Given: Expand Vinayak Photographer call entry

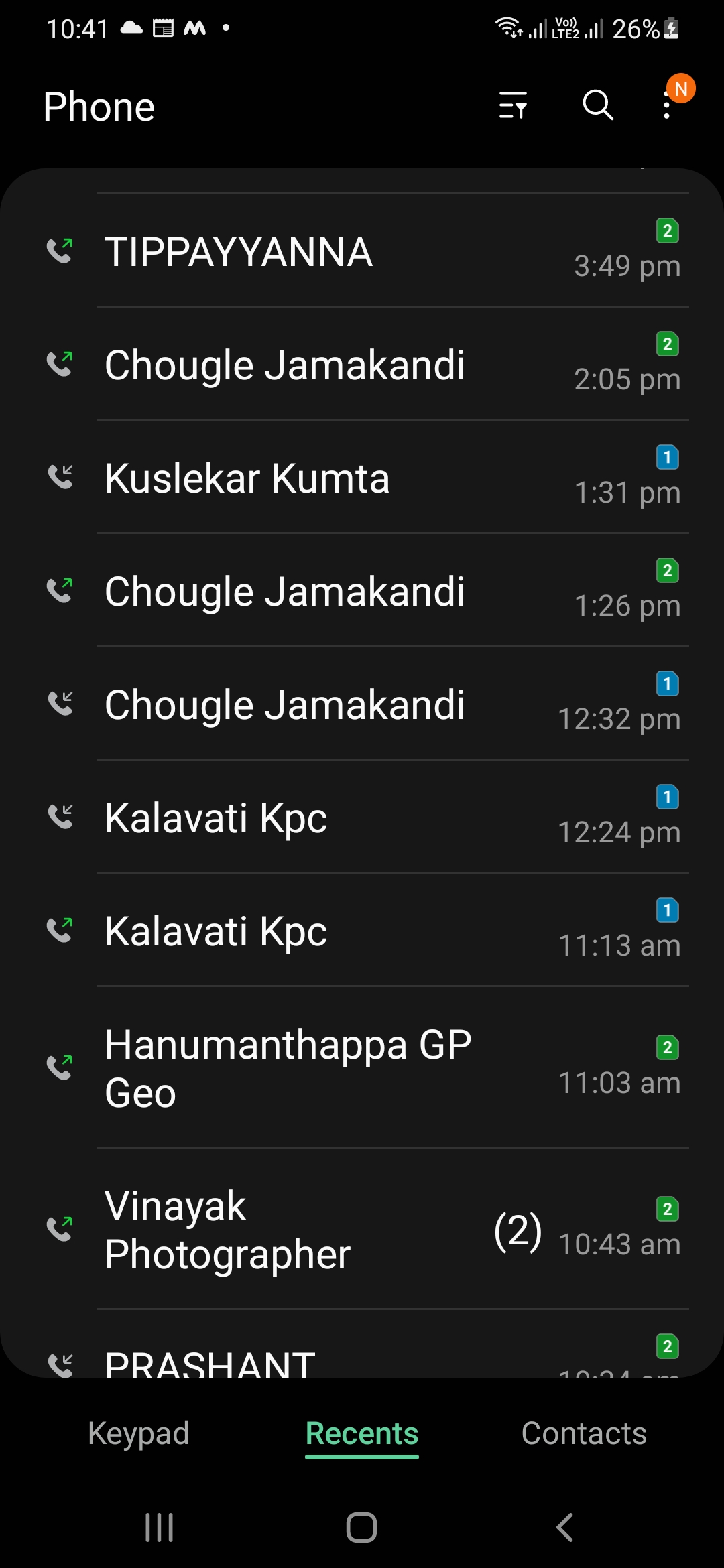Looking at the screenshot, I should (x=362, y=1230).
